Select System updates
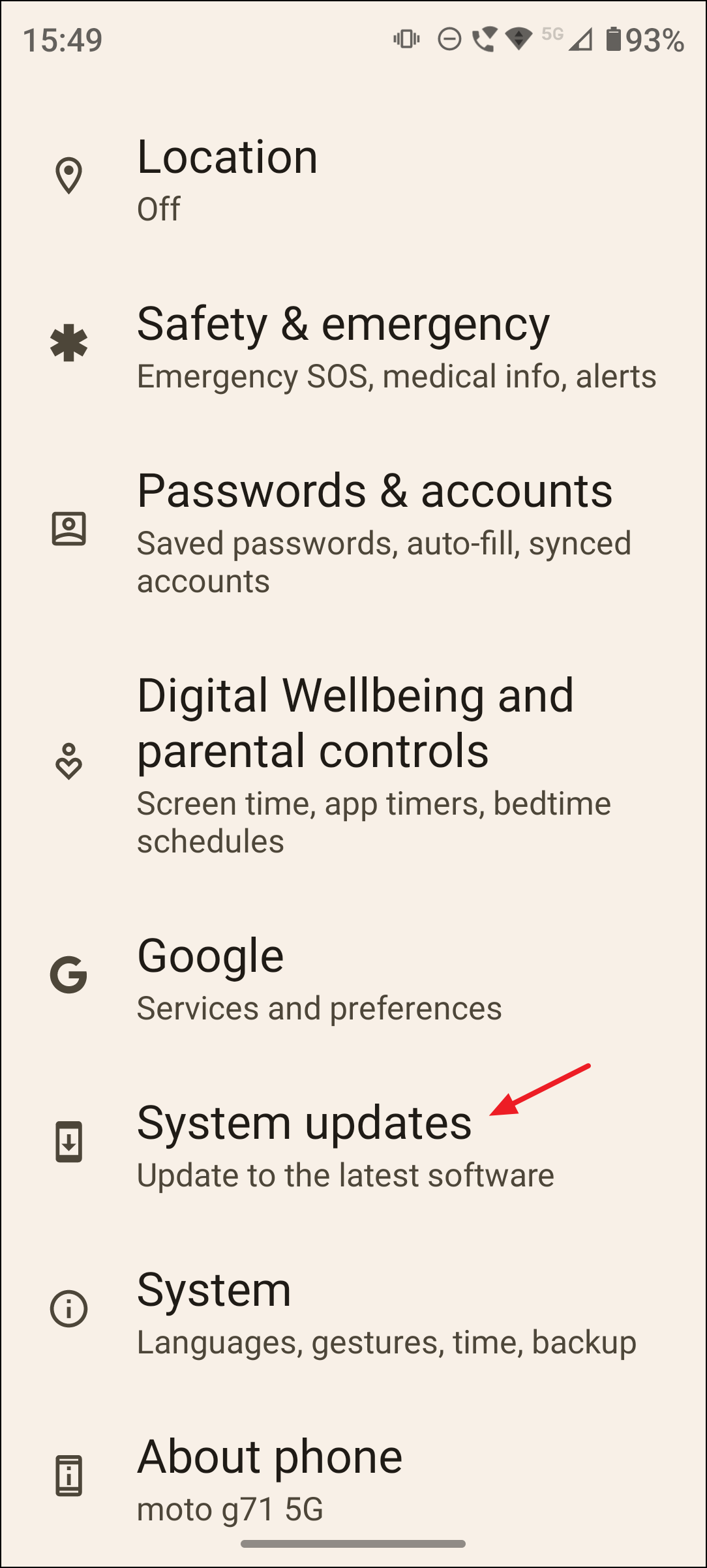Image resolution: width=707 pixels, height=1568 pixels. tap(353, 1143)
